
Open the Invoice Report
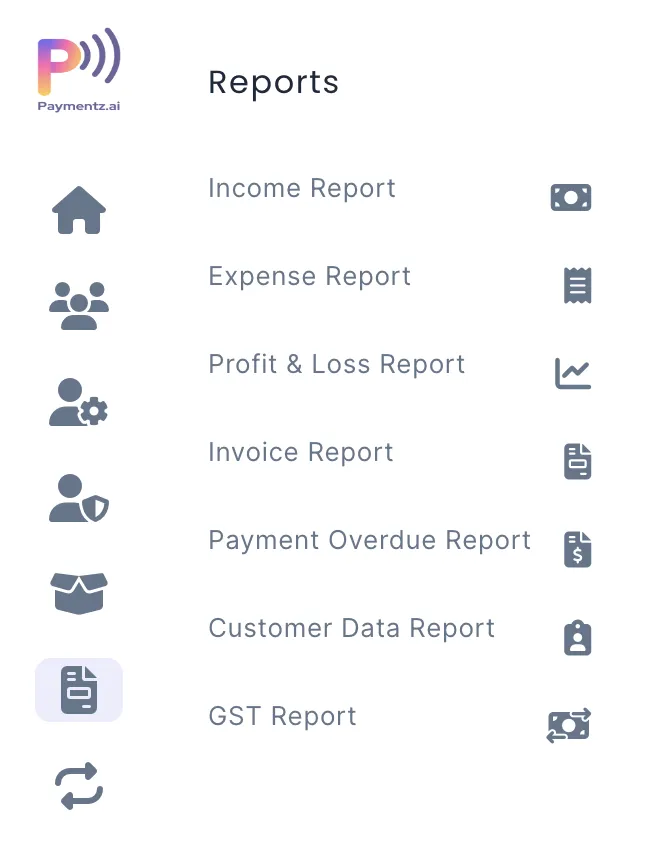(300, 453)
